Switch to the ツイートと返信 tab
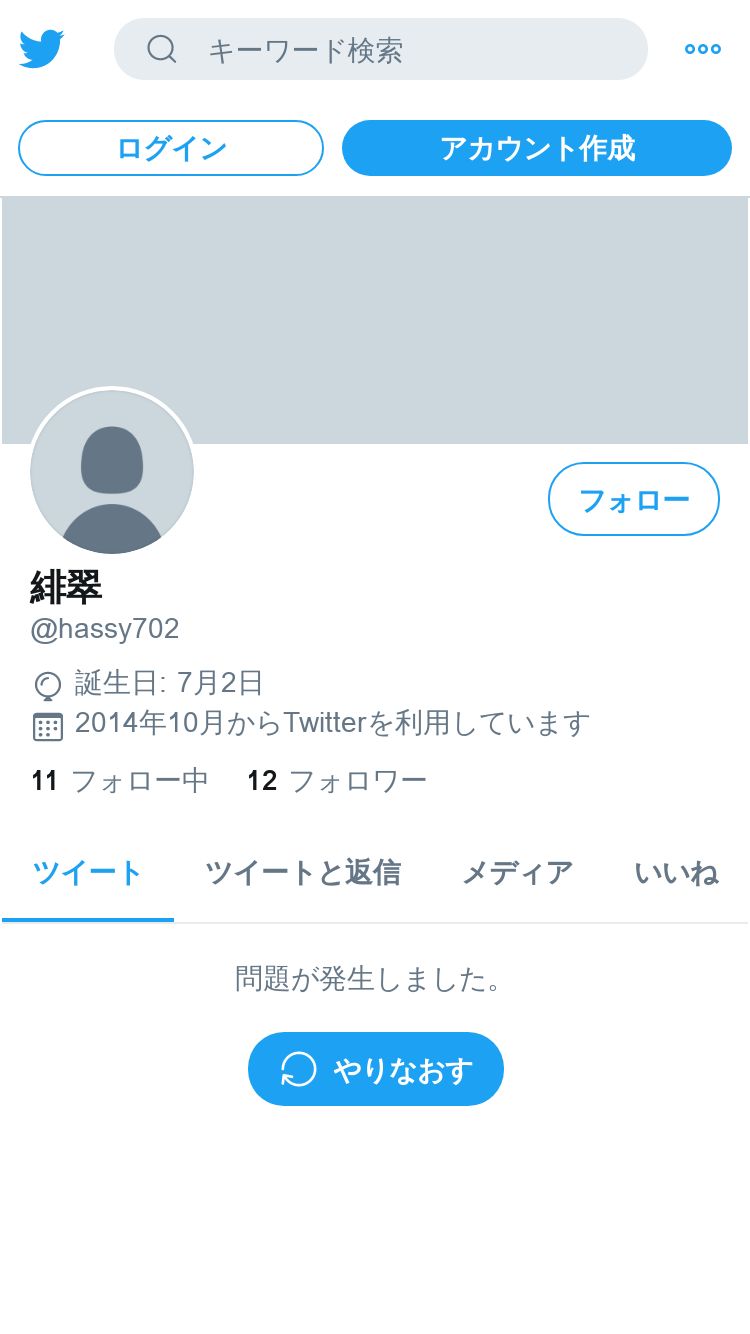This screenshot has width=750, height=1334. (x=303, y=873)
